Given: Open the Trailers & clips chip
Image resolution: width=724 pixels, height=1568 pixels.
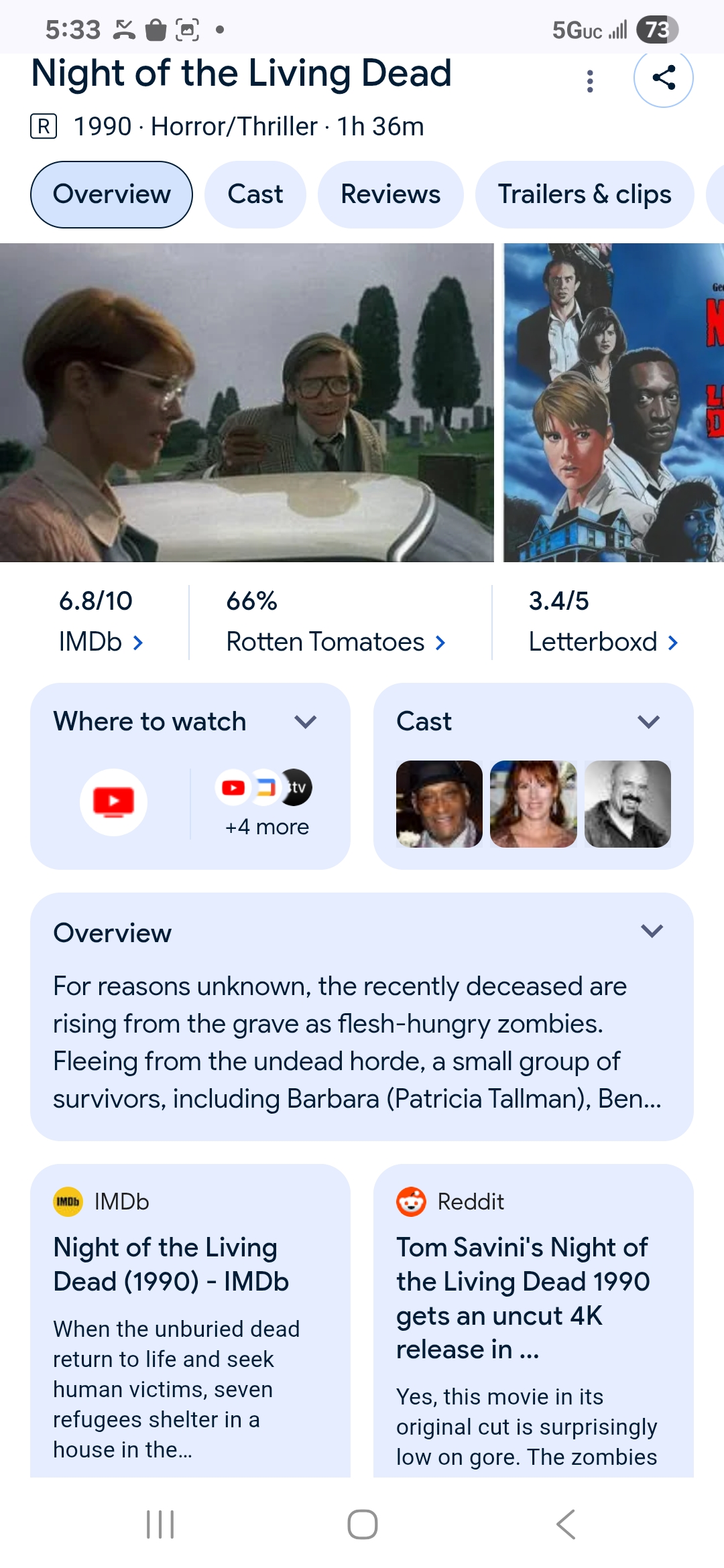Looking at the screenshot, I should tap(584, 194).
